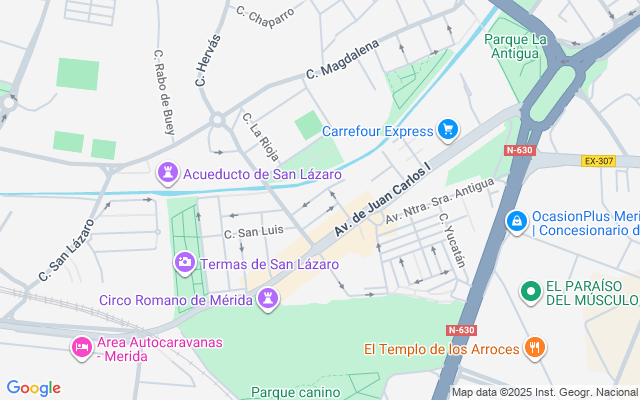
Task: Tap the Termas de San Lázaro photo marker
Action: [x=185, y=263]
